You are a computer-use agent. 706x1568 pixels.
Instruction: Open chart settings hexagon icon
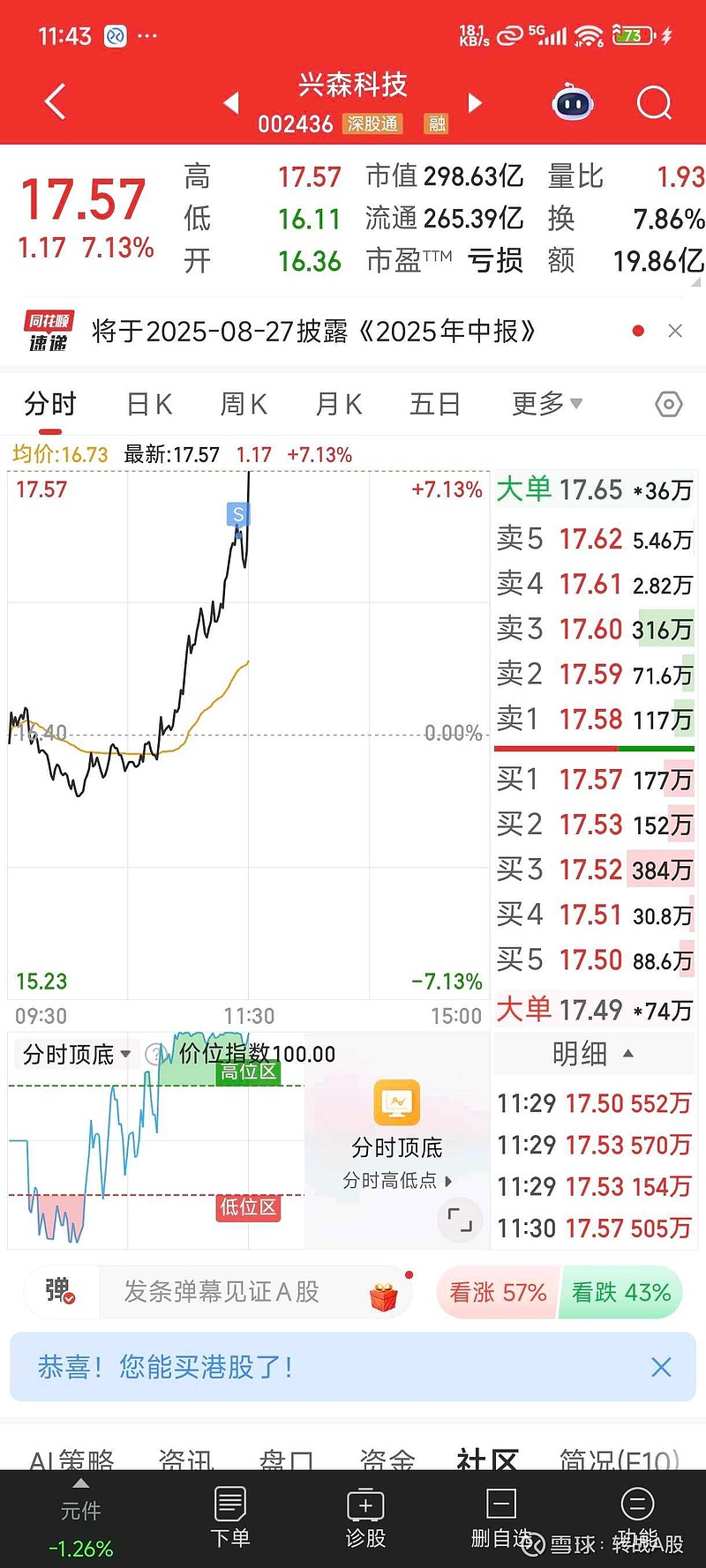pos(669,404)
